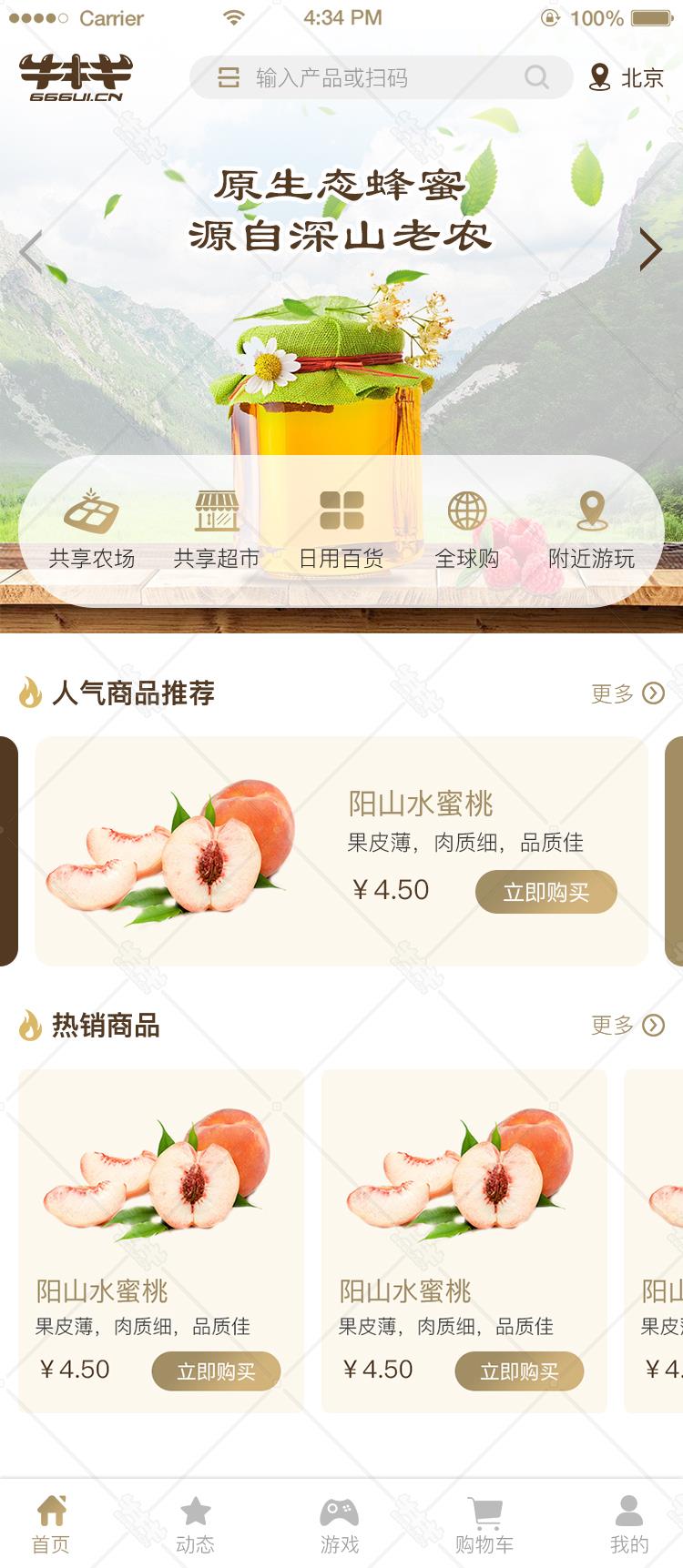Viewport: 683px width, 1568px height.
Task: Switch to the 游戏 tab
Action: [x=340, y=1522]
